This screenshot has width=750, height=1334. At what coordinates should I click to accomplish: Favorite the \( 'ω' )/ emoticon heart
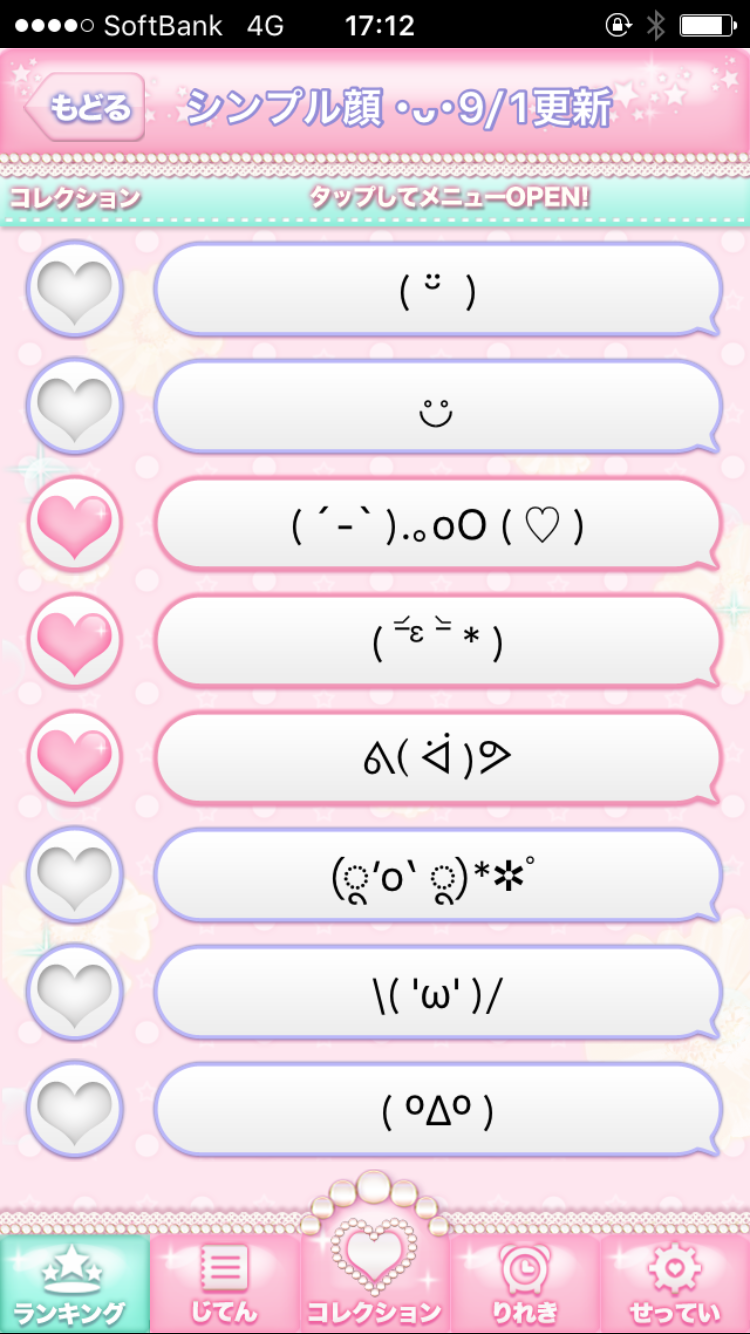click(74, 993)
